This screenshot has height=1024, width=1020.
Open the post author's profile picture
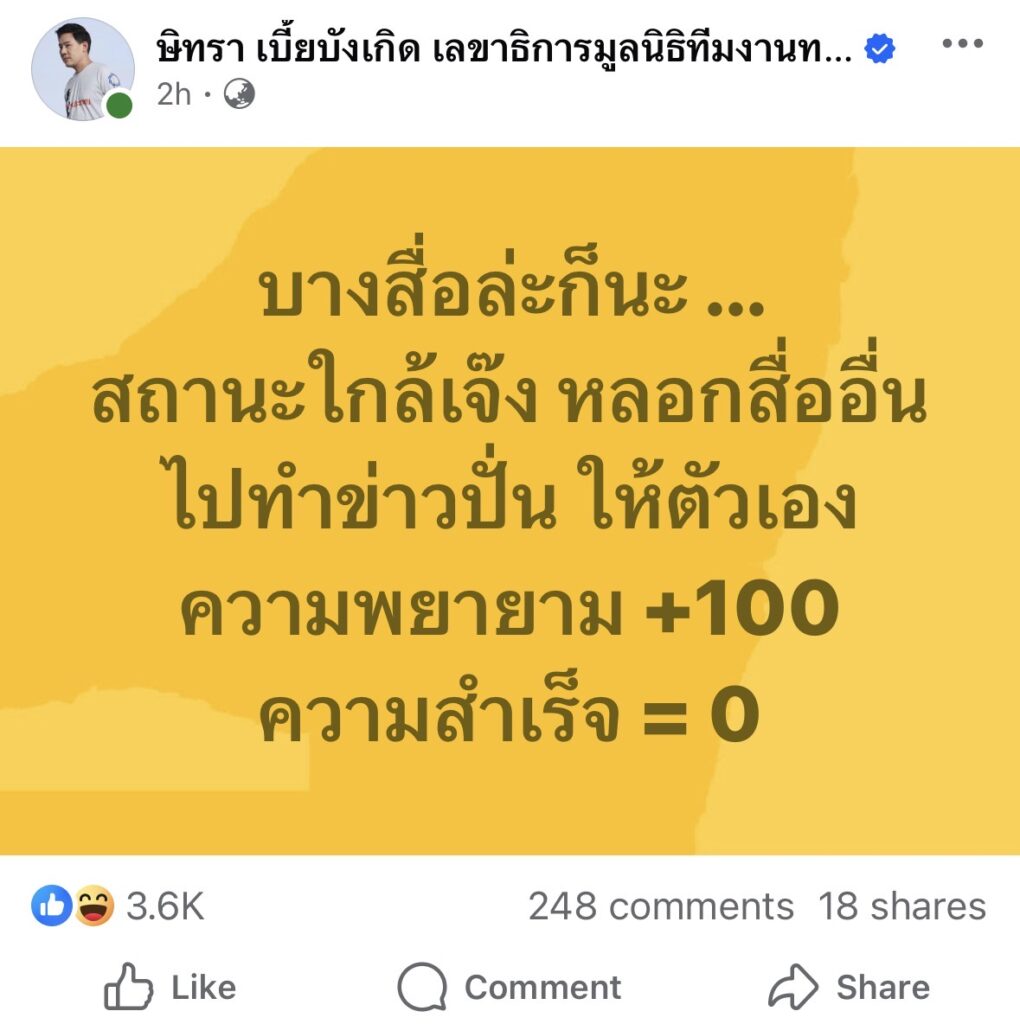[x=82, y=69]
